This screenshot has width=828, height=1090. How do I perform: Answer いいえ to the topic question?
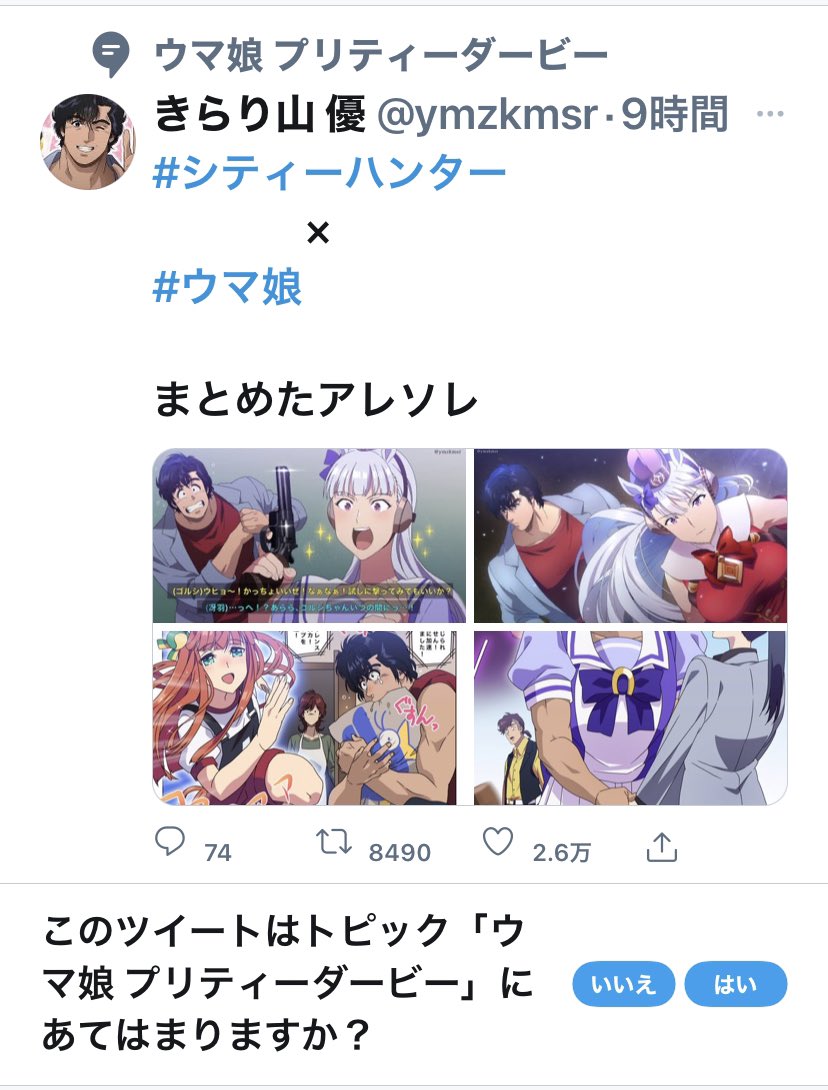tap(623, 985)
